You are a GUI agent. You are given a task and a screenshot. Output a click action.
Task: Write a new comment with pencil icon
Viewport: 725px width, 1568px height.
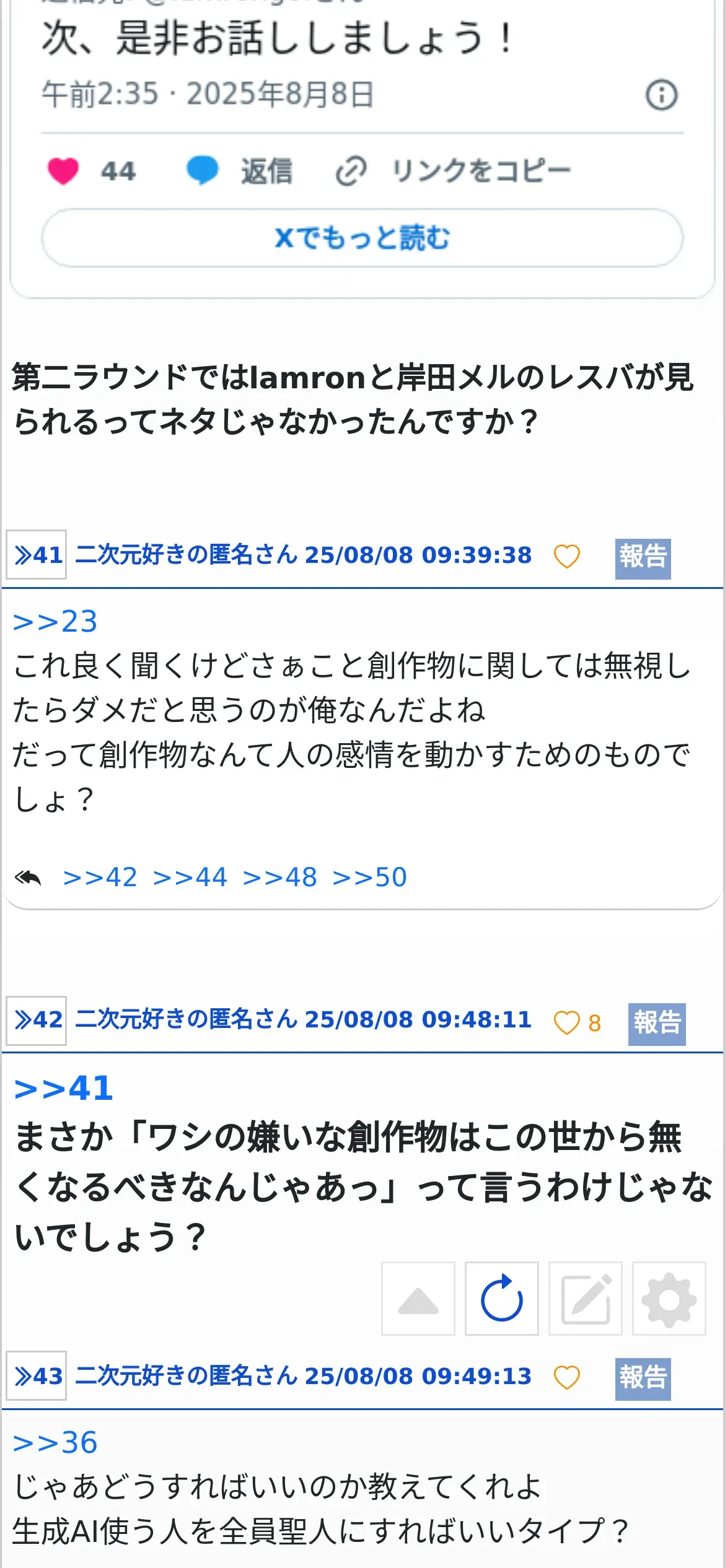[x=586, y=1298]
